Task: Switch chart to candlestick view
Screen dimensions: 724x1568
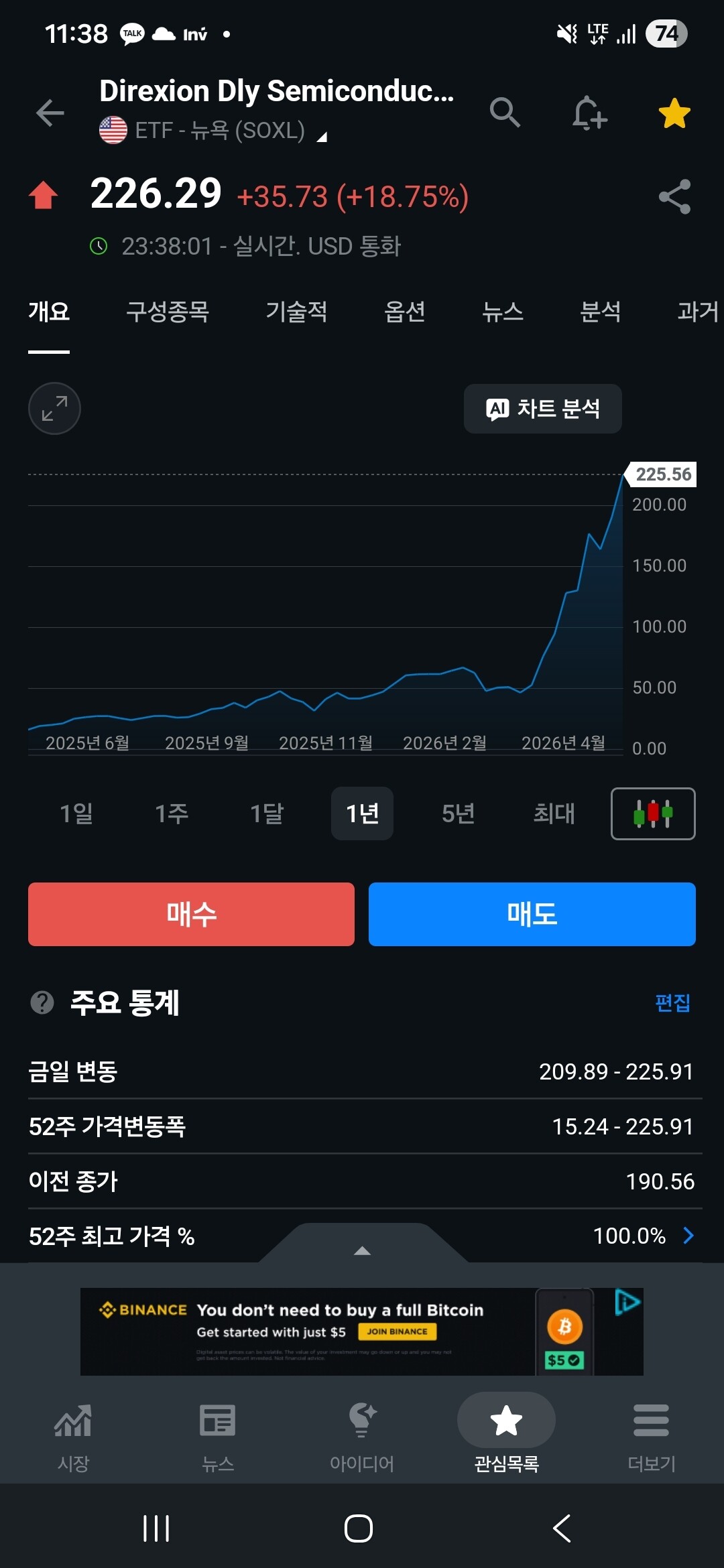Action: point(653,813)
